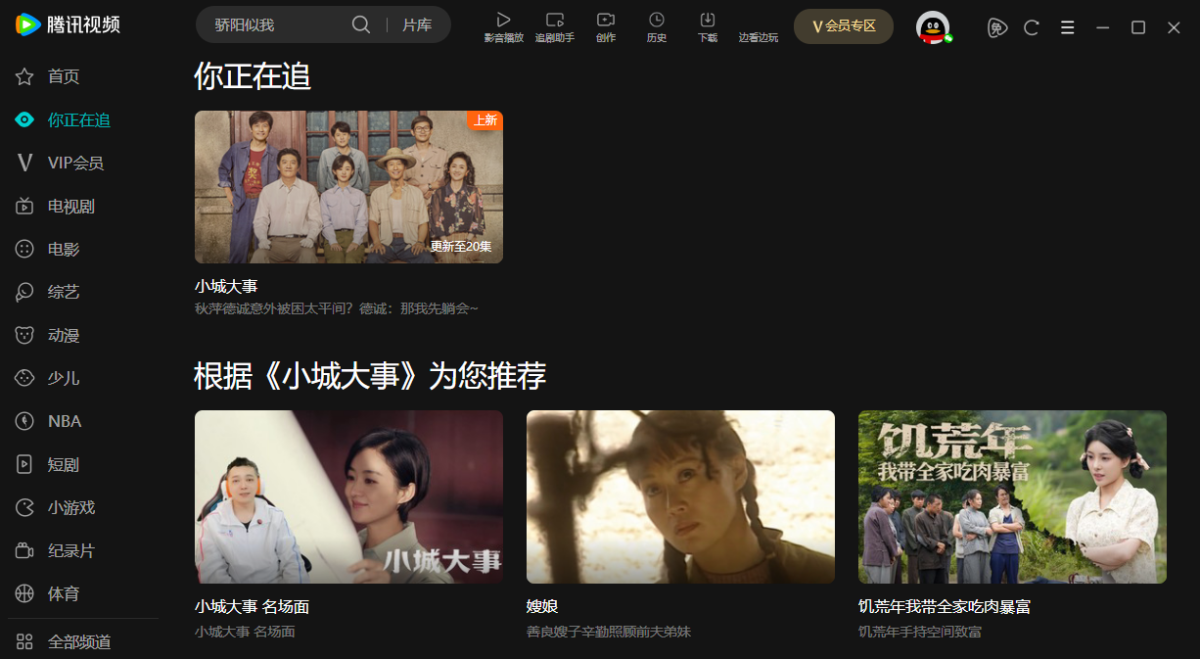
Task: Open 全部频道 all channels
Action: 78,642
